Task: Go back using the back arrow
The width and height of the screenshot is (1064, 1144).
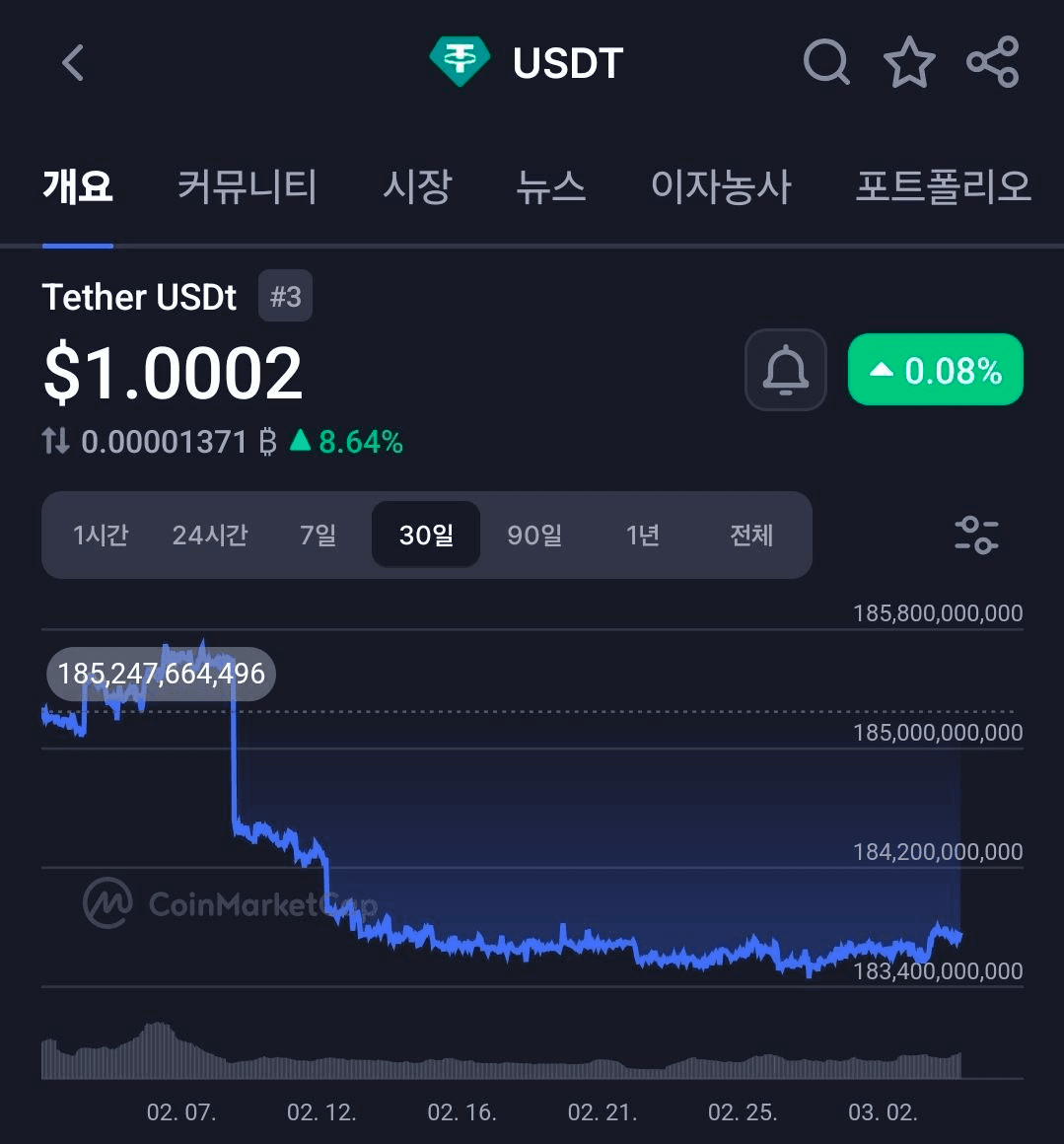Action: 73,63
